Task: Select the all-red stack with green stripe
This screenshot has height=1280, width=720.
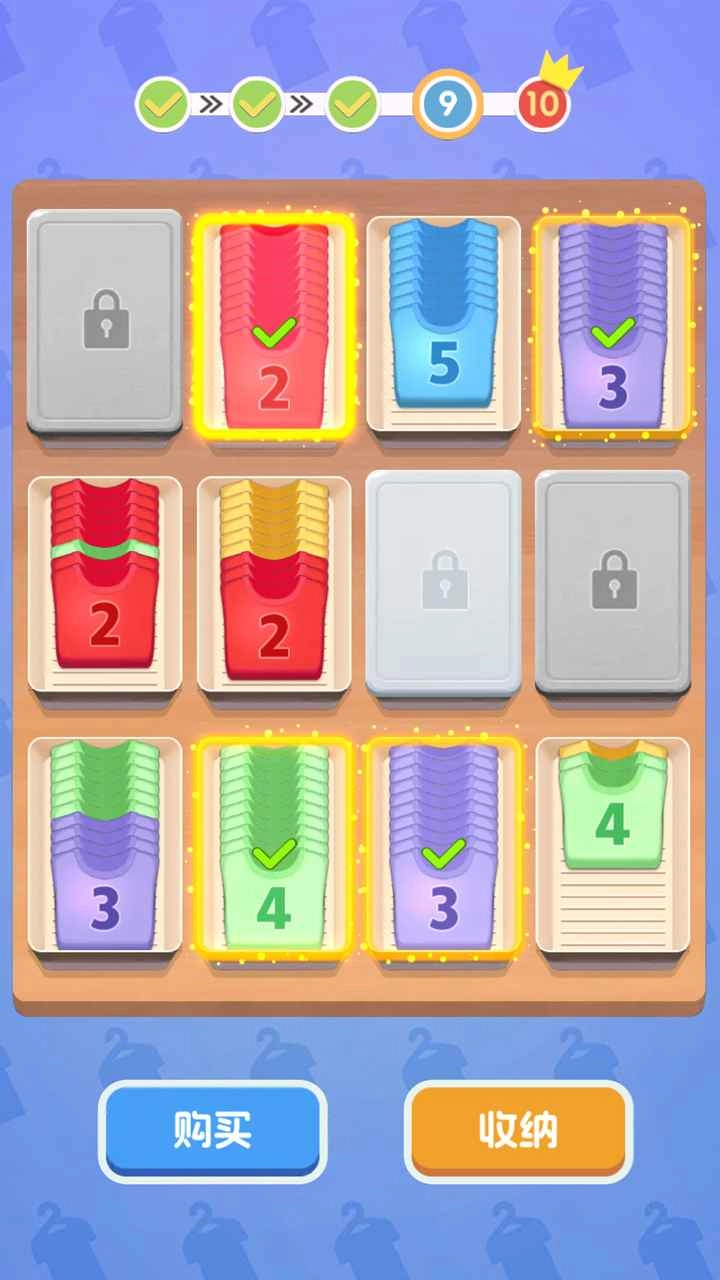Action: pyautogui.click(x=105, y=580)
